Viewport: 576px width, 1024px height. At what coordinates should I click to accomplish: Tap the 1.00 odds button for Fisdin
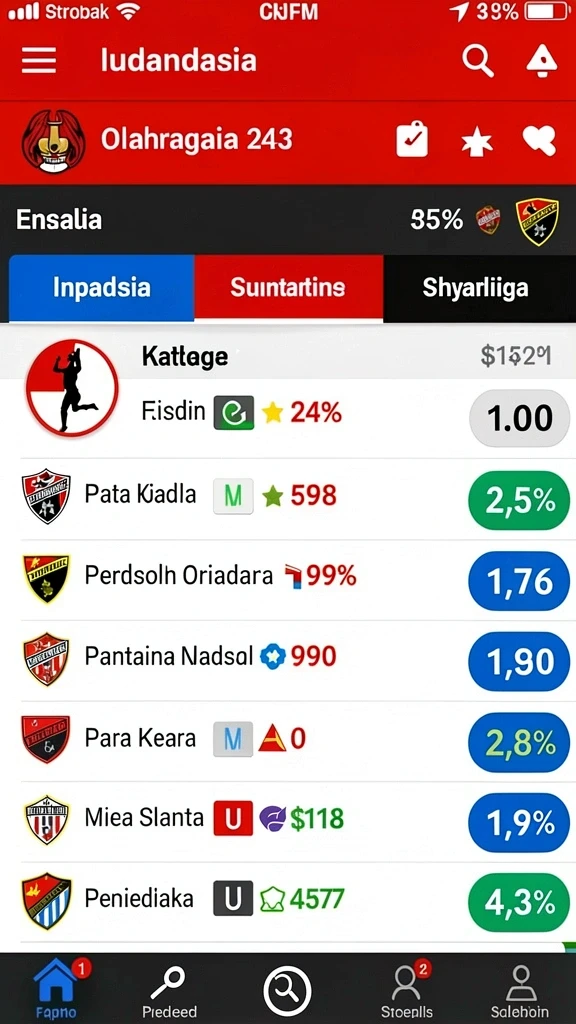point(519,419)
